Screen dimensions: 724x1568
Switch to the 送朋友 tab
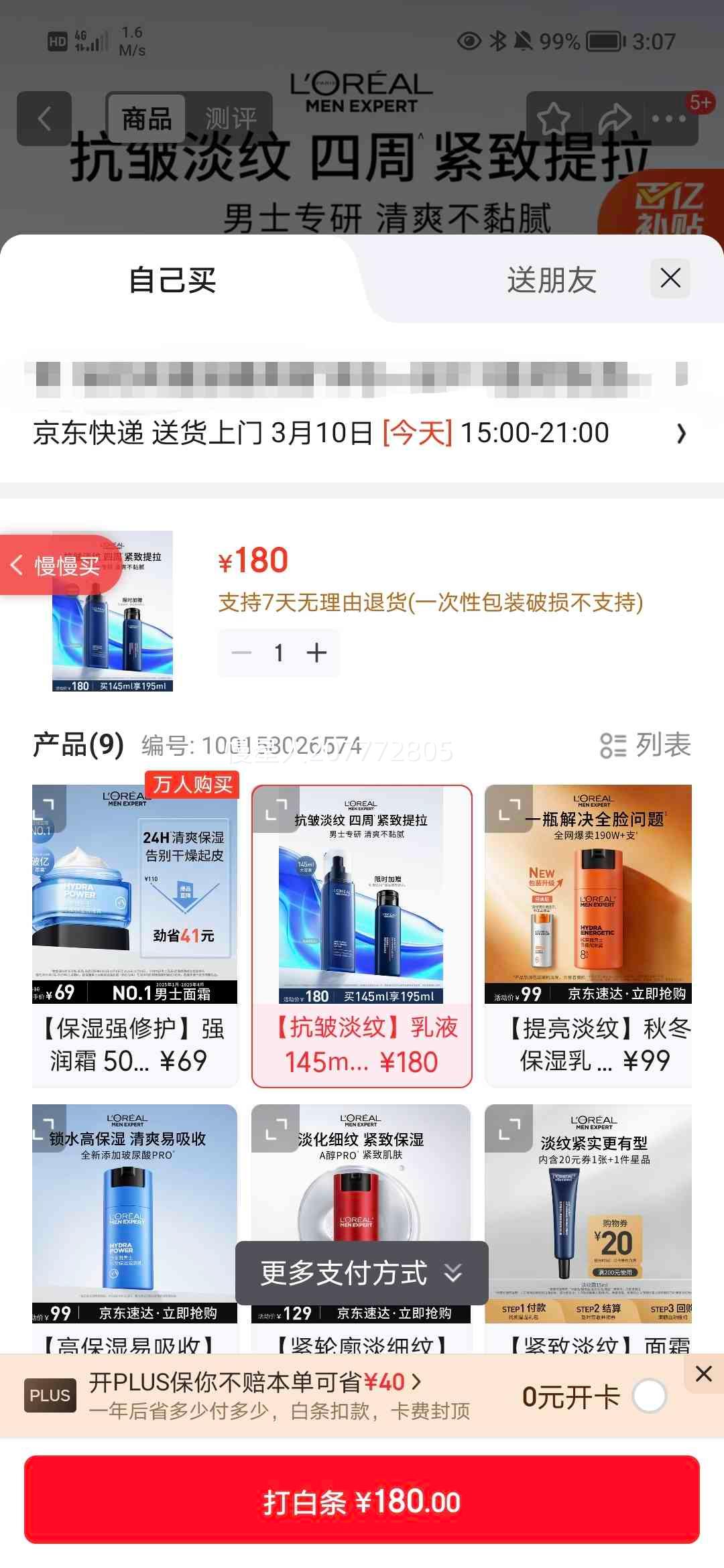[x=551, y=280]
